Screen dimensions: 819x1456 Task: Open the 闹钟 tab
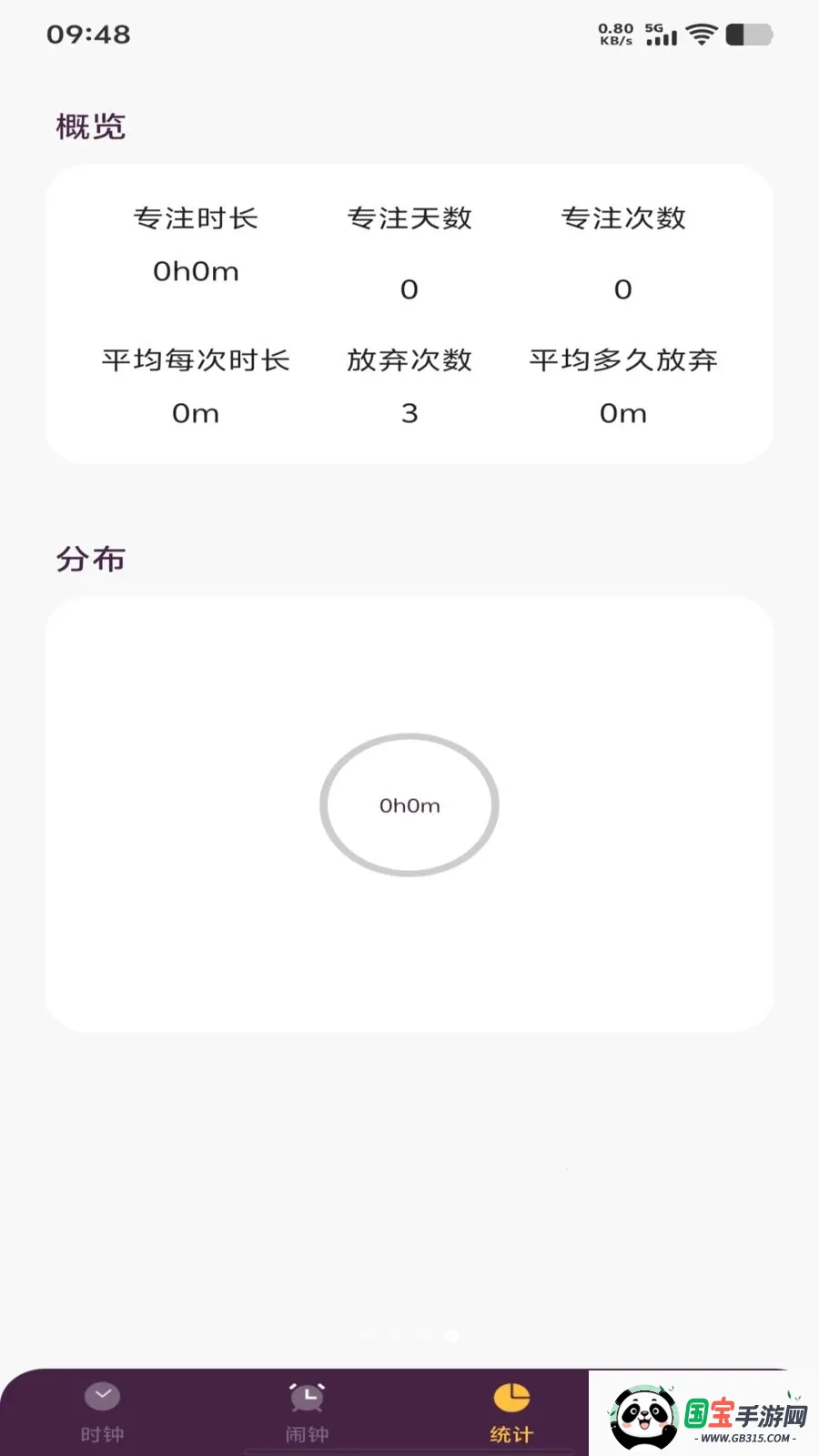[307, 1410]
